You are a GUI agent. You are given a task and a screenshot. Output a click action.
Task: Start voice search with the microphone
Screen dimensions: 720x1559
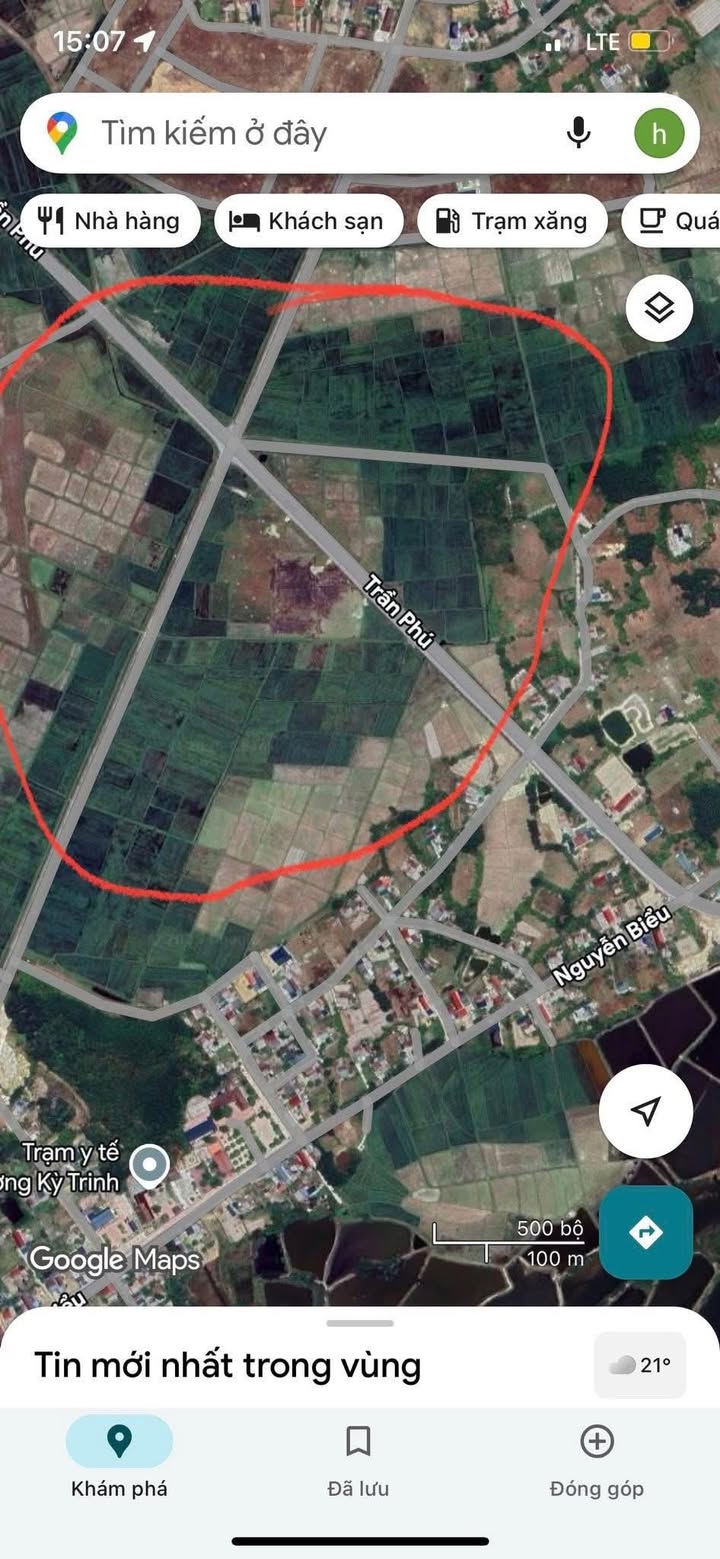point(578,134)
